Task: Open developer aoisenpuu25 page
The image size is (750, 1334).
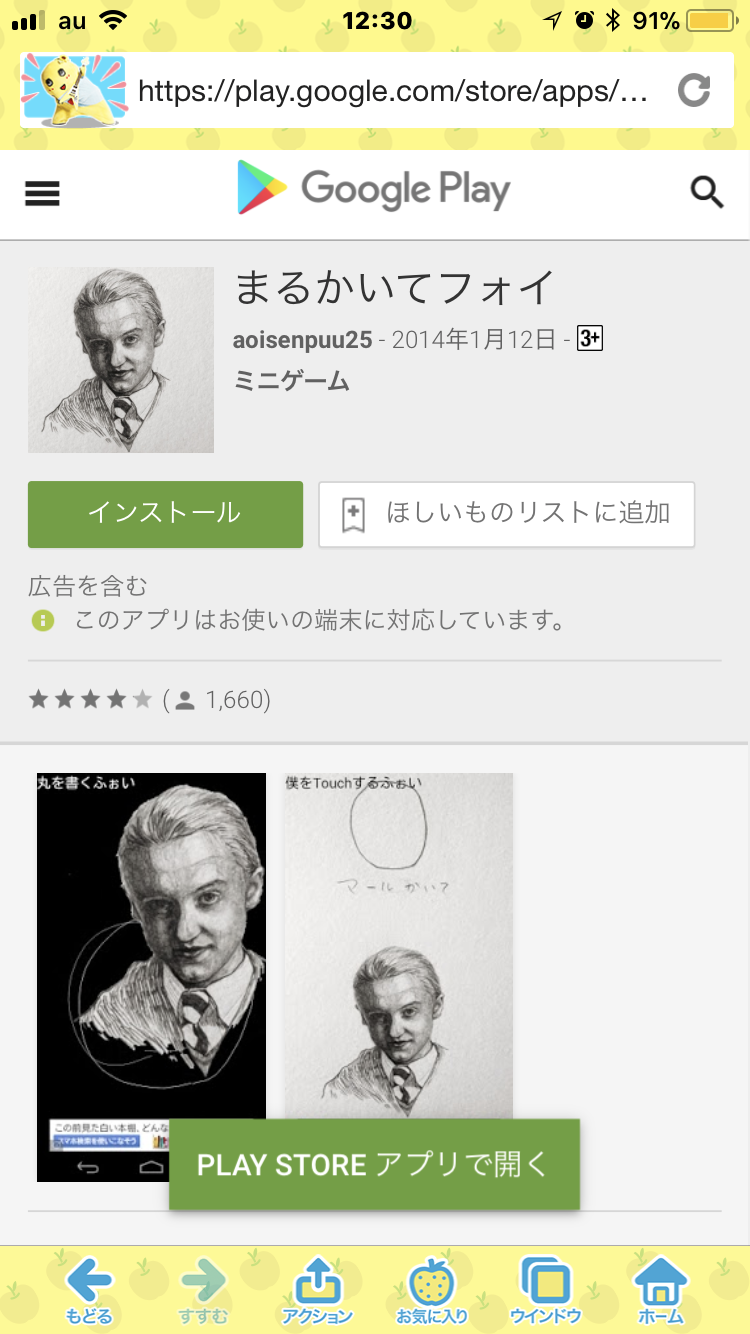Action: tap(302, 340)
